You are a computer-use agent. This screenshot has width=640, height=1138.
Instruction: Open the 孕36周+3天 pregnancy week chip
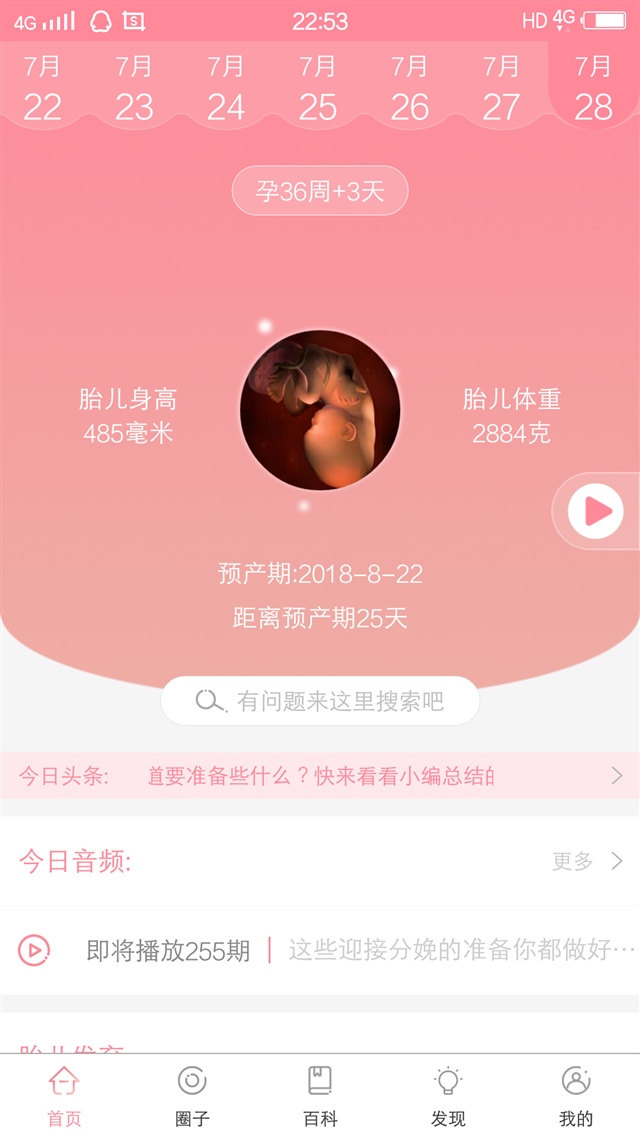tap(320, 192)
